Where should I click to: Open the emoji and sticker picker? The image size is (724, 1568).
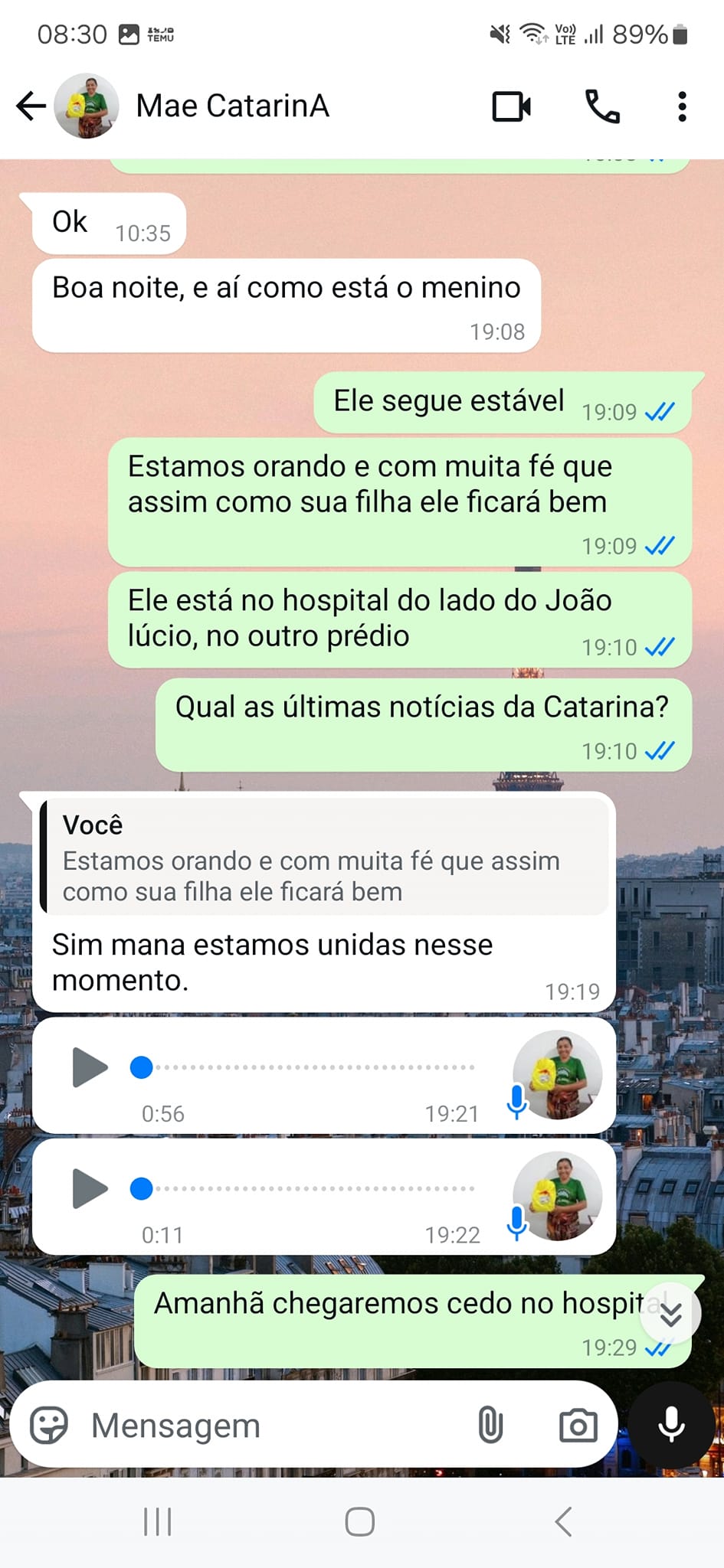pos(49,1426)
